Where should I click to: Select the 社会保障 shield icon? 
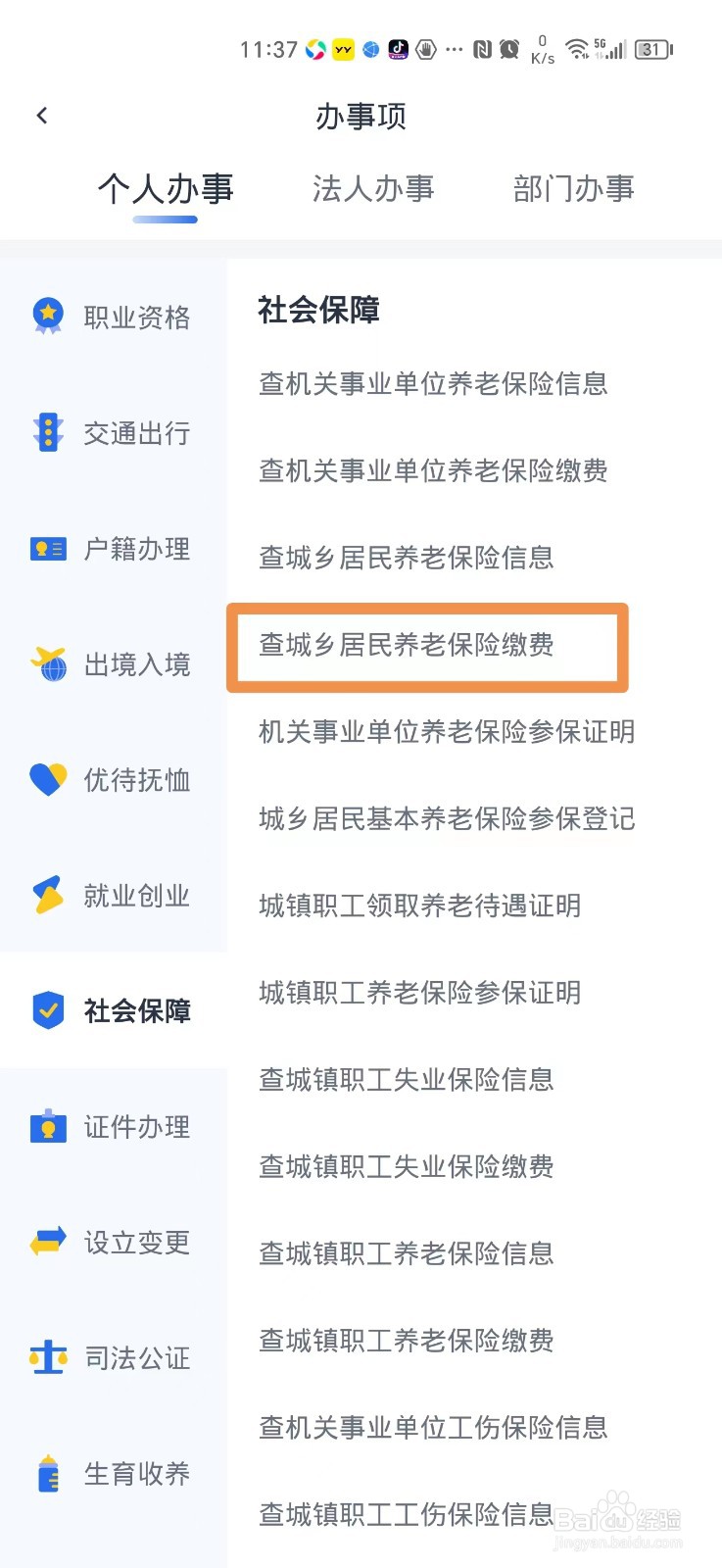[x=47, y=1009]
